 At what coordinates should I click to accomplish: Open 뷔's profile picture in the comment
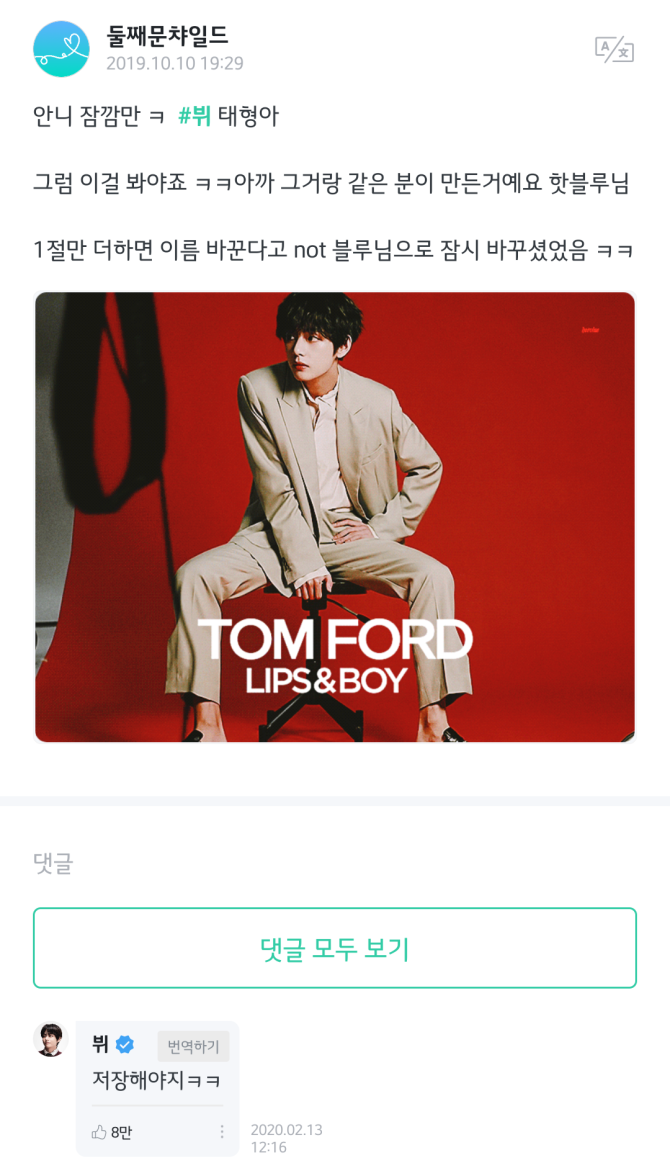coord(49,1041)
